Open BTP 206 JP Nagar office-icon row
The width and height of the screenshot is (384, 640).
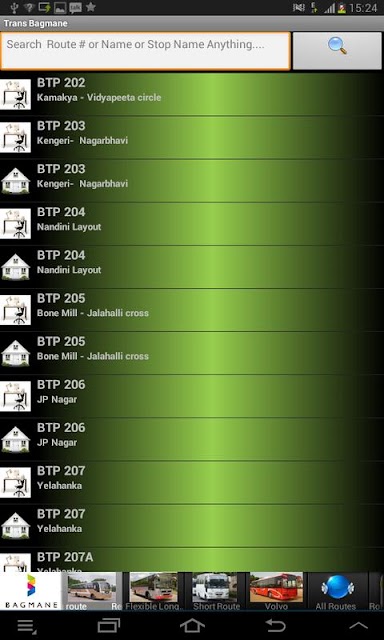click(x=192, y=396)
